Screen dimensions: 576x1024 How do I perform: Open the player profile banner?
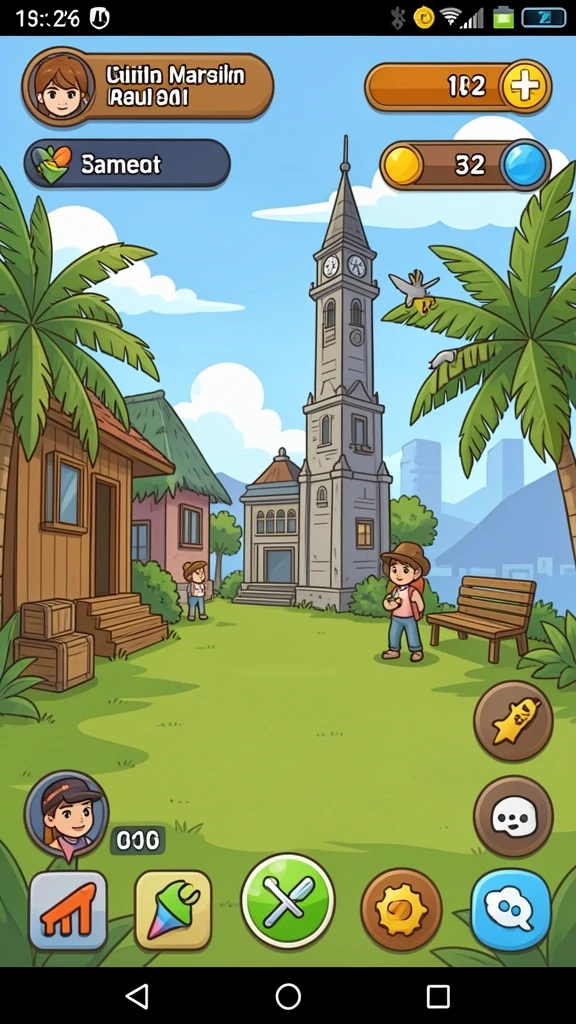(x=148, y=87)
